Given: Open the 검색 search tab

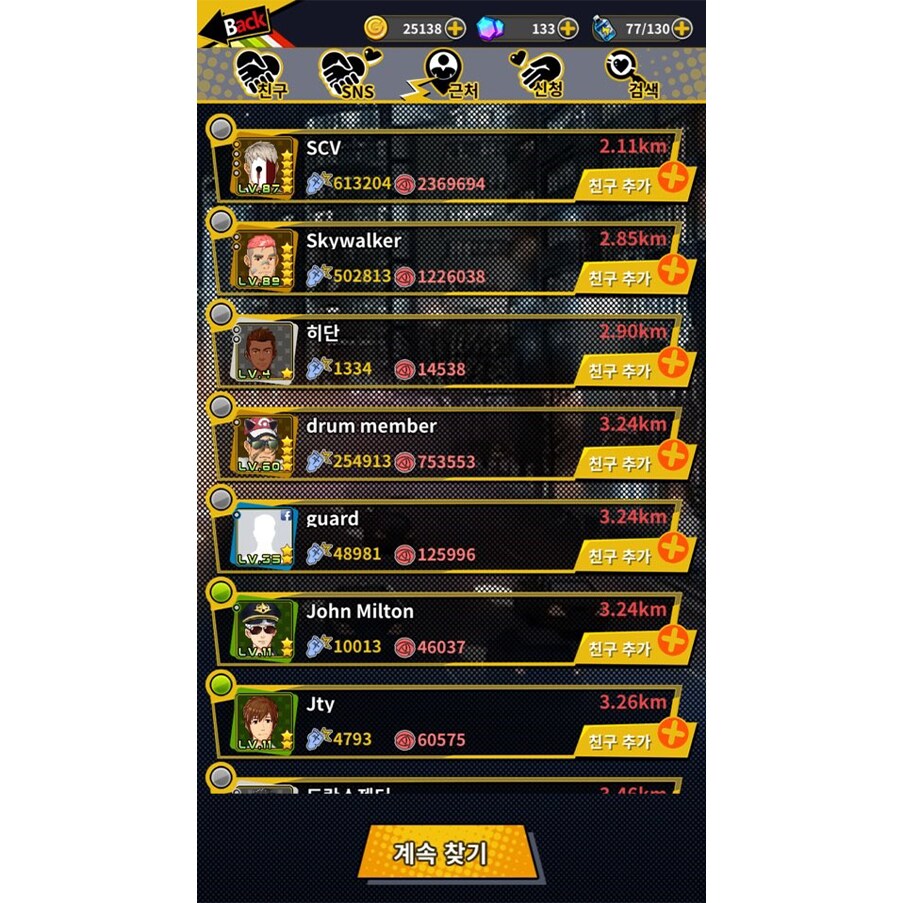Looking at the screenshot, I should click(x=635, y=75).
